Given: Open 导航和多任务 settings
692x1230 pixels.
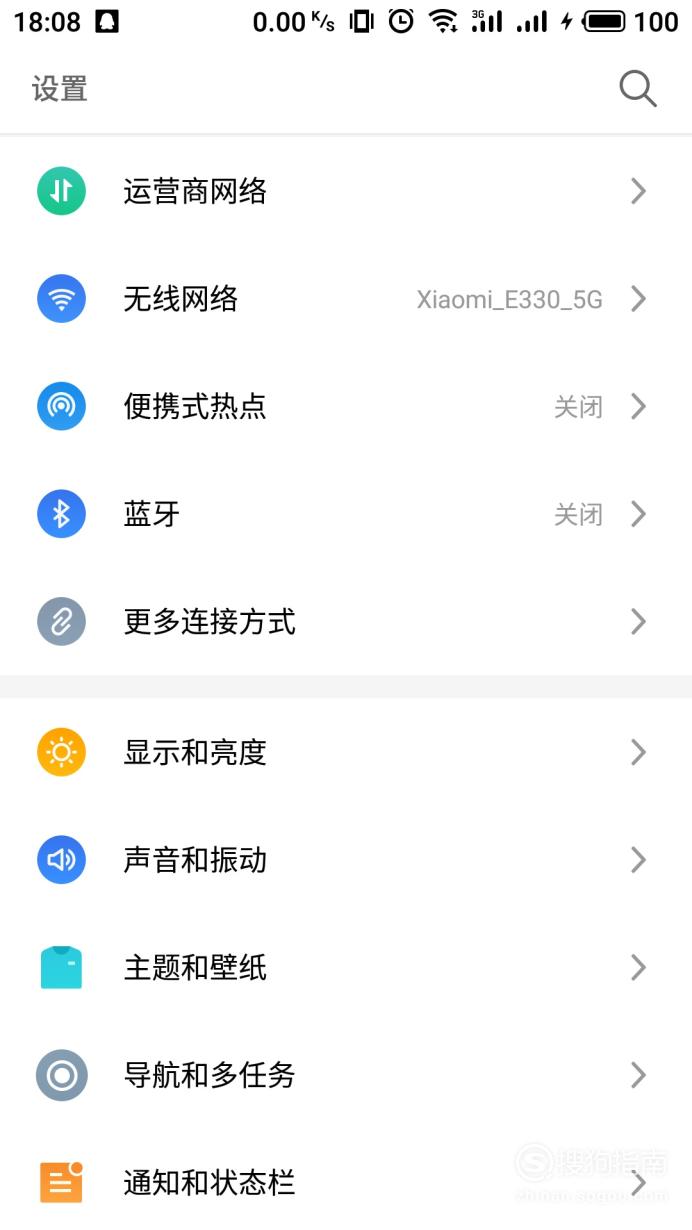Looking at the screenshot, I should click(x=346, y=1076).
